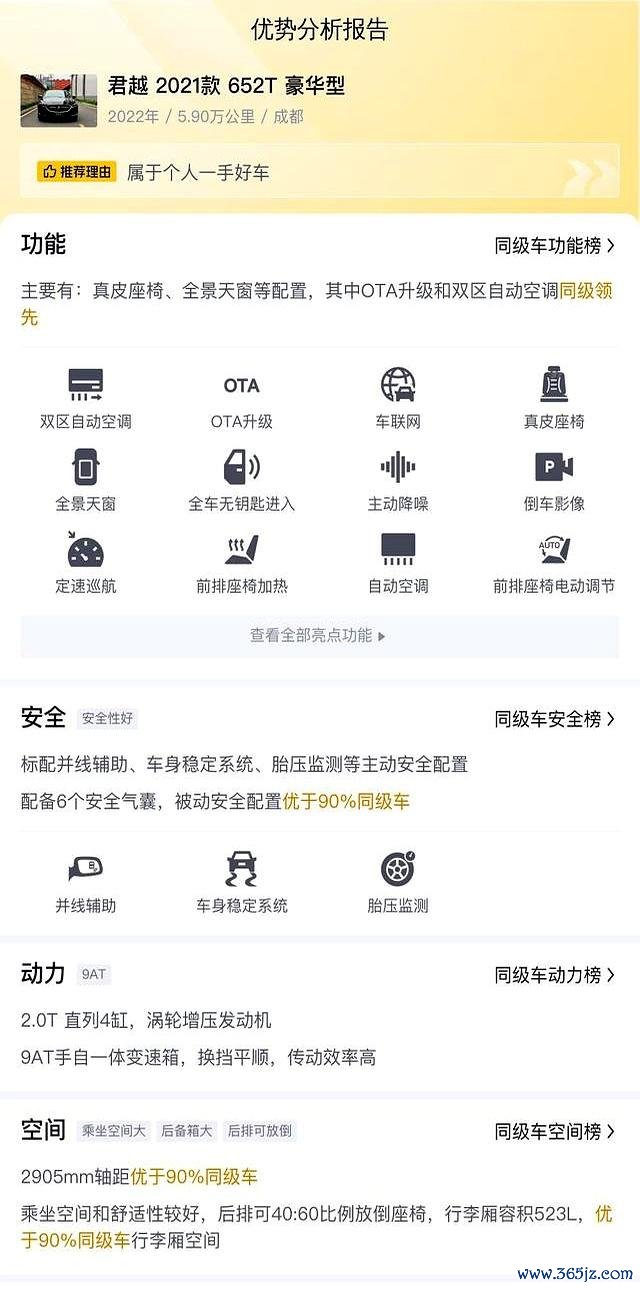Expand 查看全部亮点功能
Screen dimensions: 640x1289
pyautogui.click(x=319, y=635)
